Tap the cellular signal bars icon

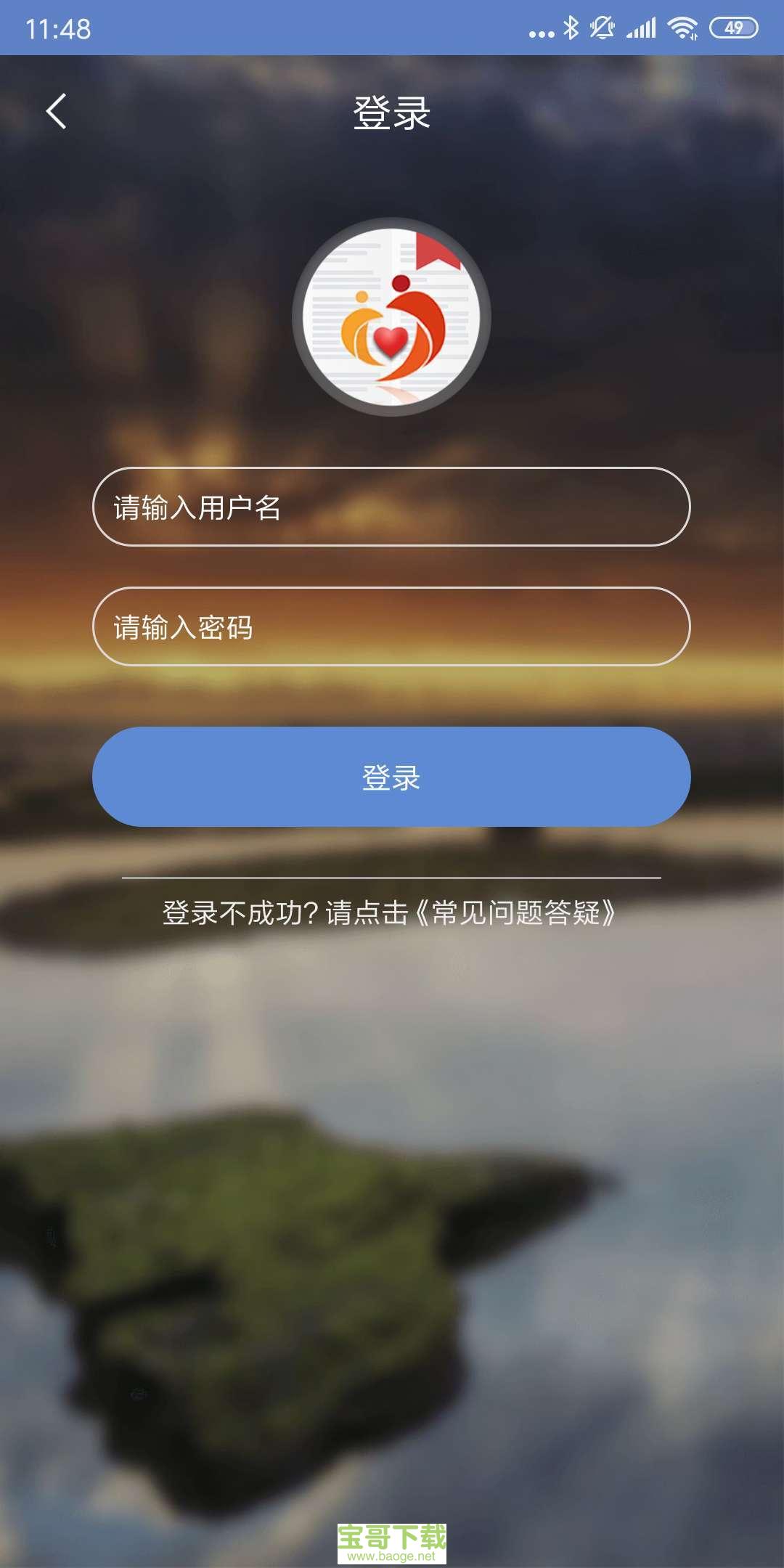coord(641,29)
